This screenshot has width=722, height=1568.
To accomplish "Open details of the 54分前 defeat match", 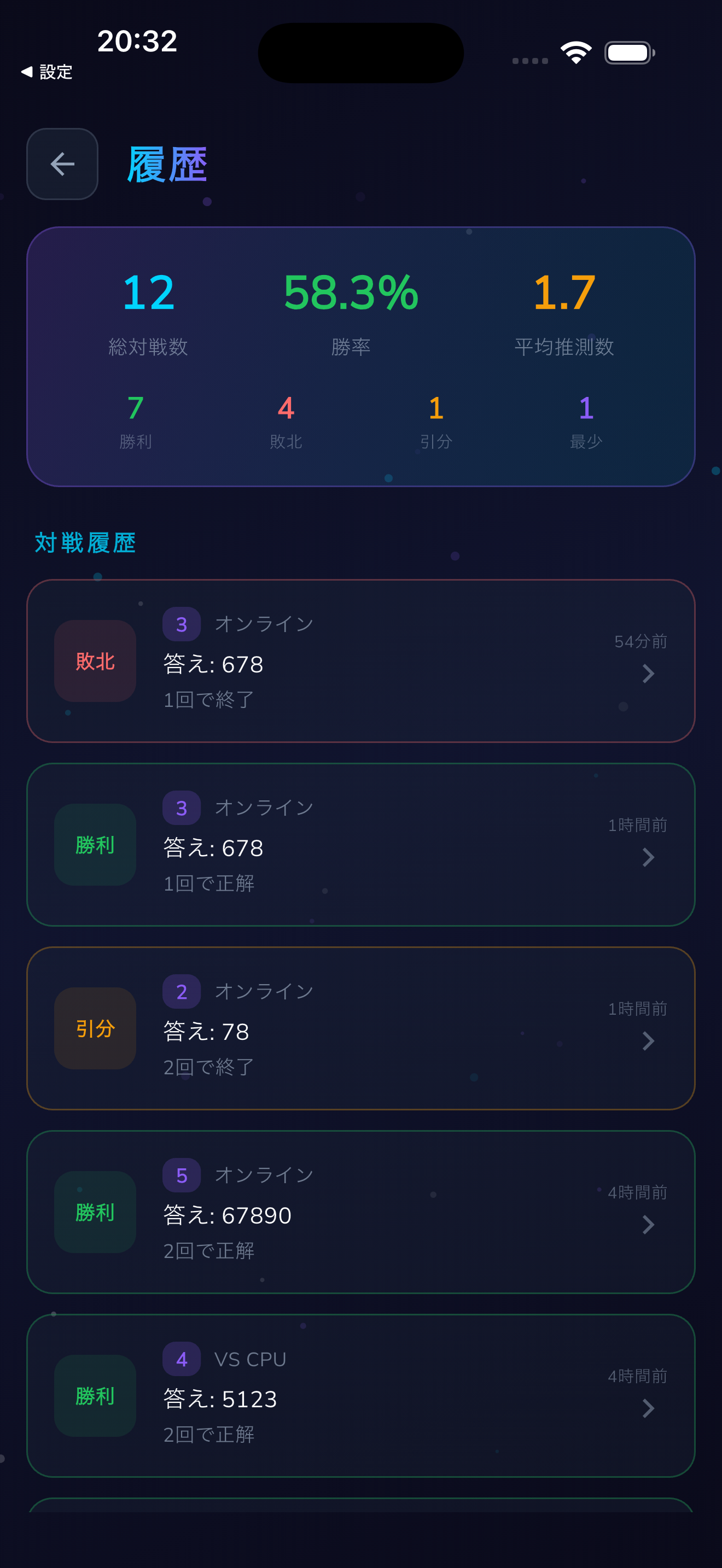I will [x=648, y=673].
